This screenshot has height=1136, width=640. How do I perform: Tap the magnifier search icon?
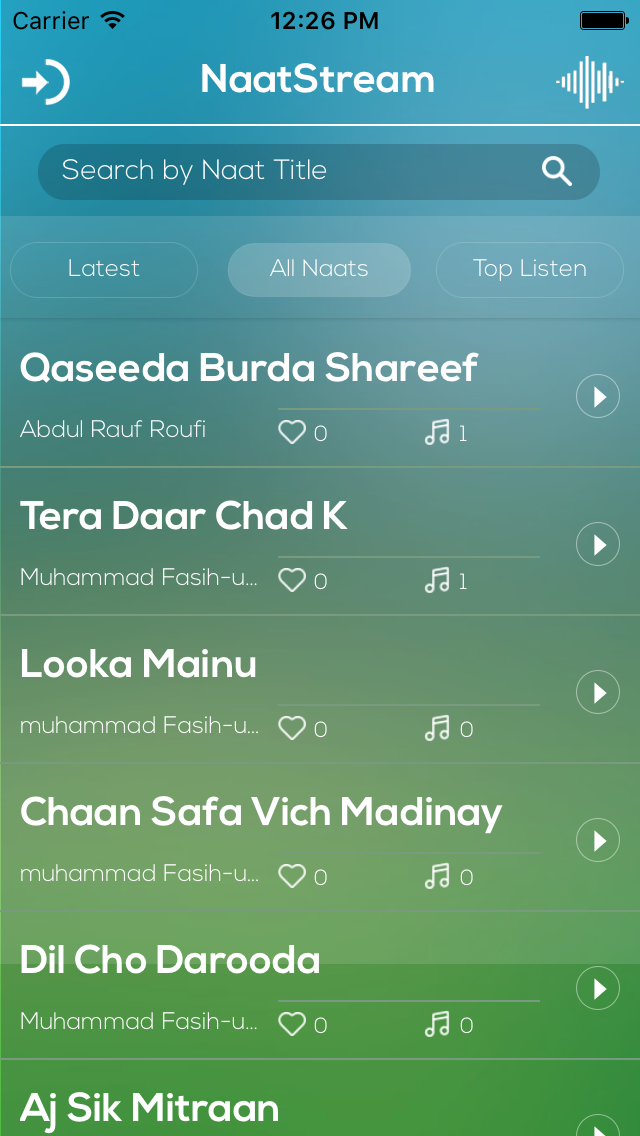point(557,172)
